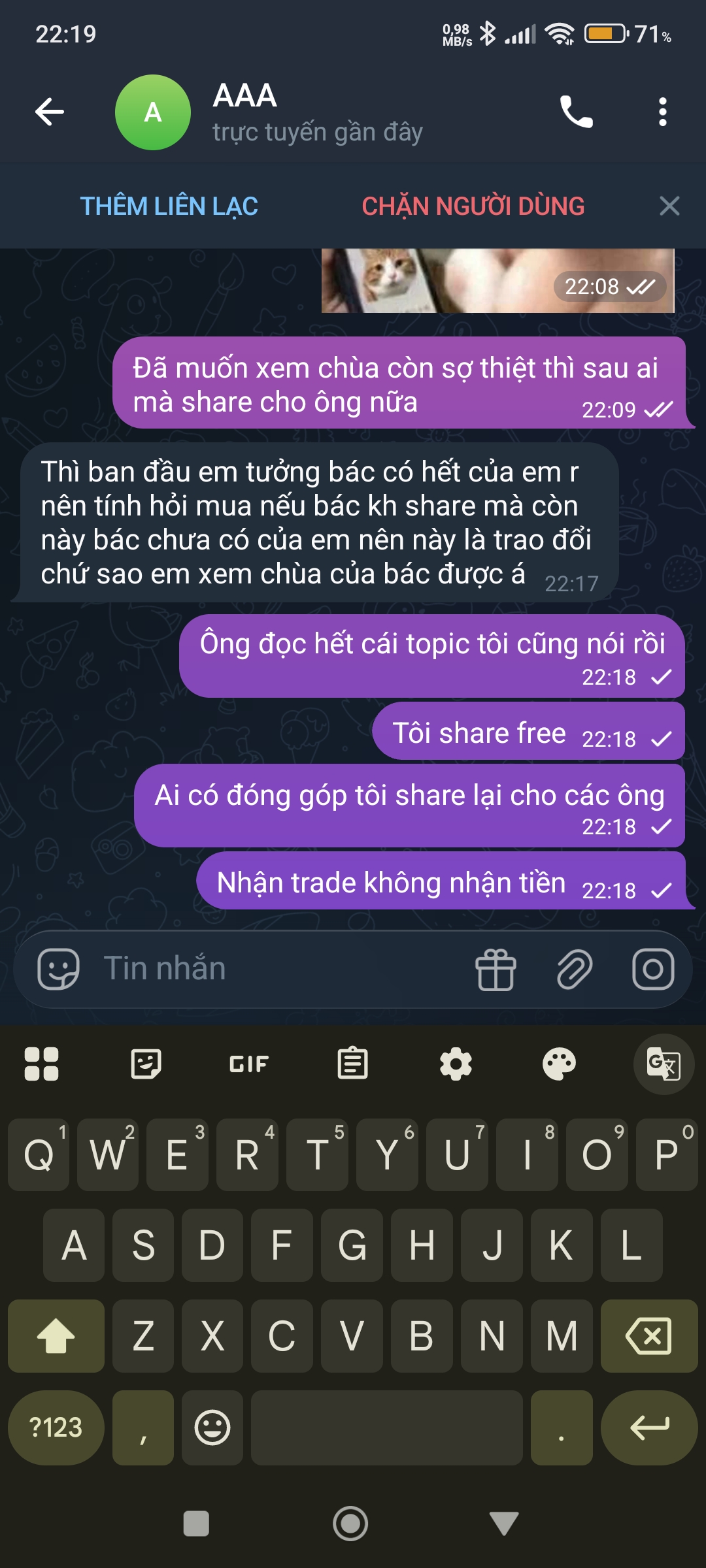Open keyboard theme palette
The width and height of the screenshot is (706, 1568).
559,1064
